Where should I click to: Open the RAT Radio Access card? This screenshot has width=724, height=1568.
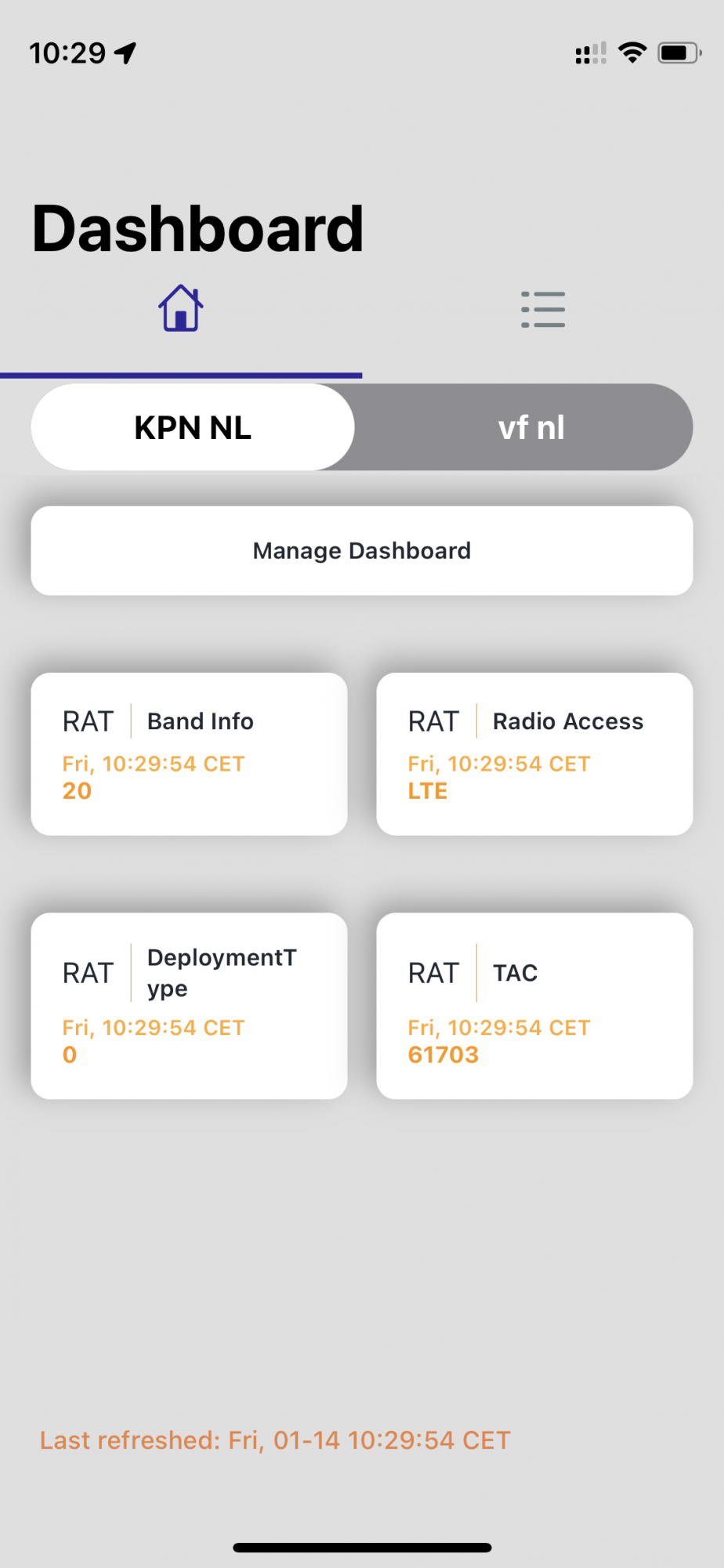tap(534, 753)
